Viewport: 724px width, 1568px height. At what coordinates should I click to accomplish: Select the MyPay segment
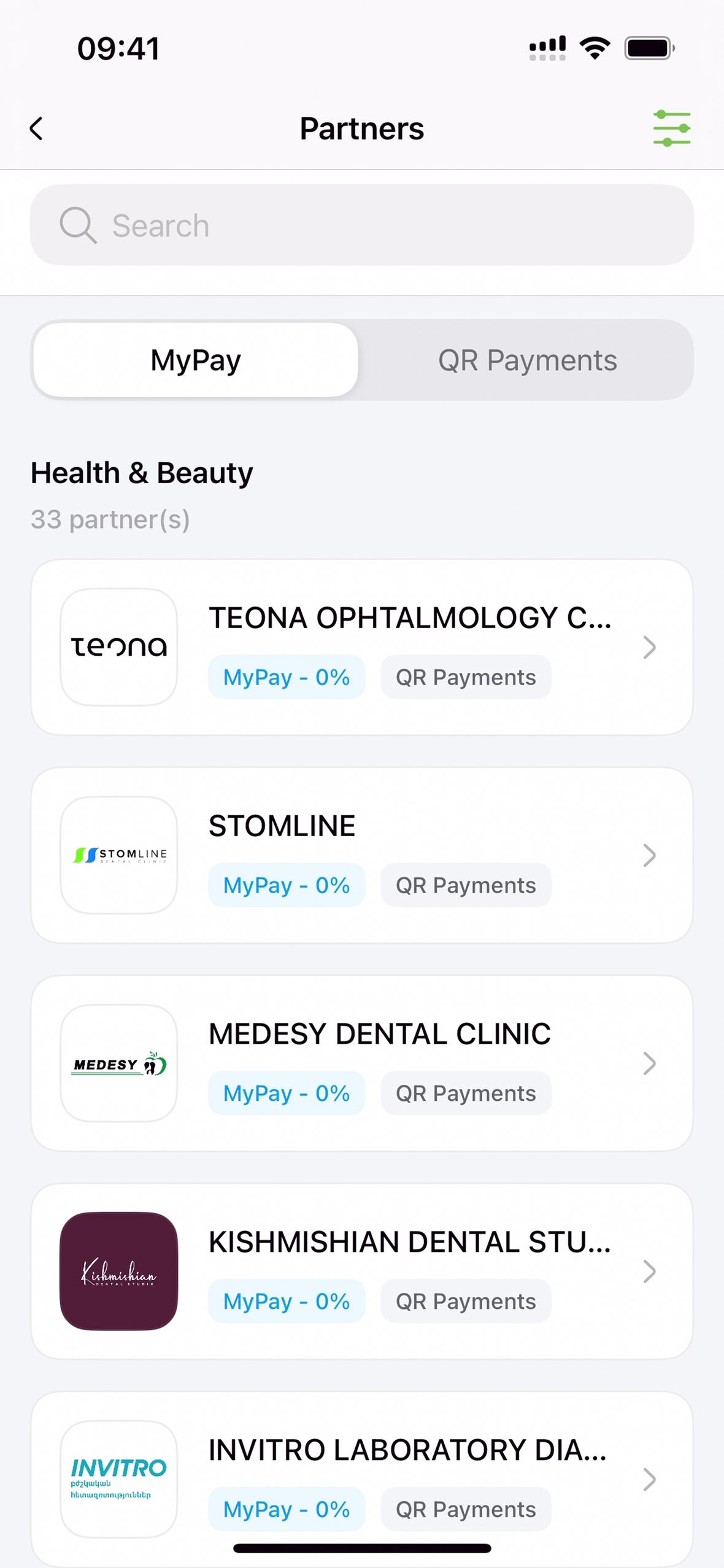click(x=196, y=360)
